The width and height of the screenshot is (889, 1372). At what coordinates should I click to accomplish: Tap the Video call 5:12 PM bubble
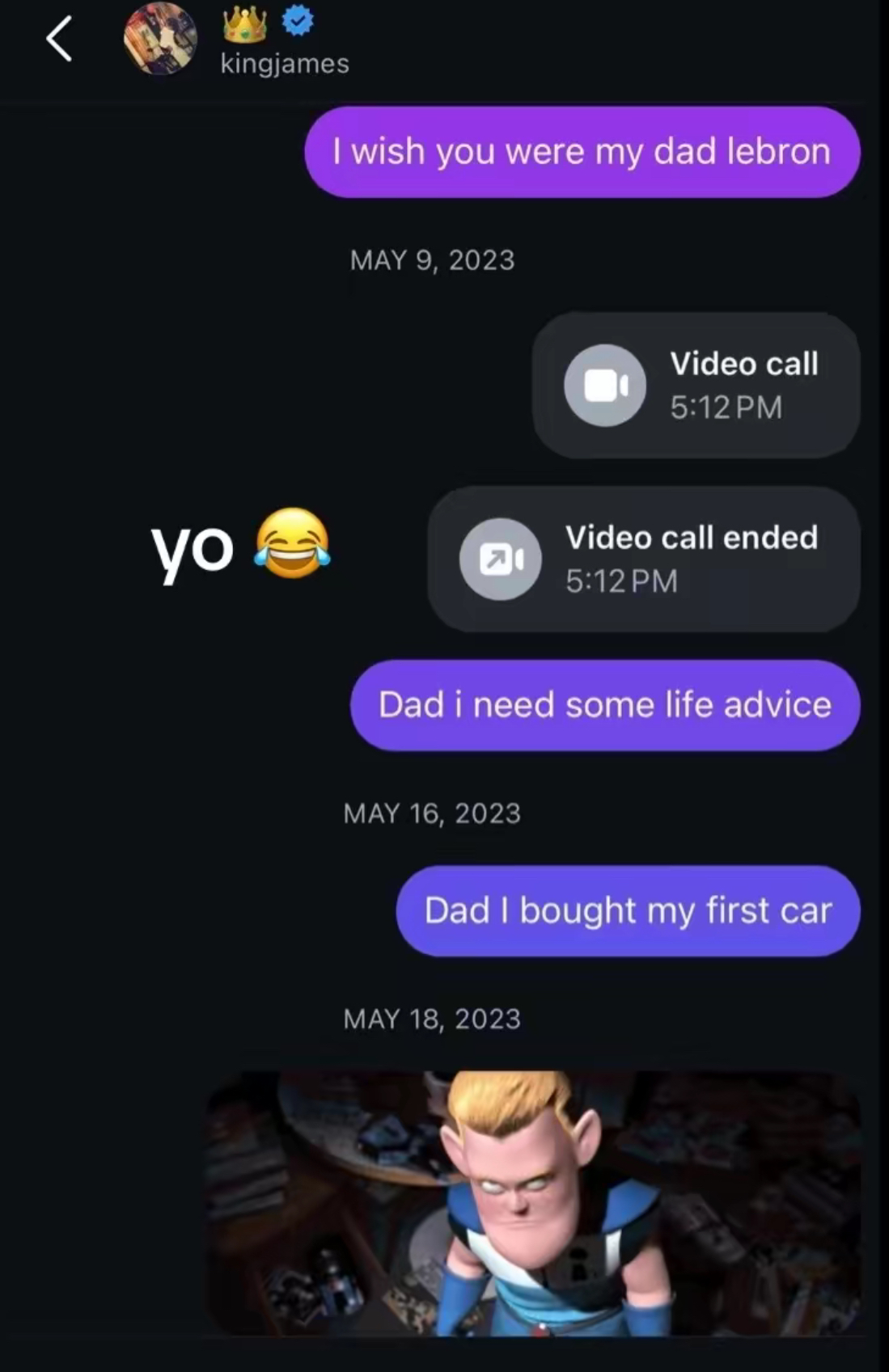coord(696,386)
